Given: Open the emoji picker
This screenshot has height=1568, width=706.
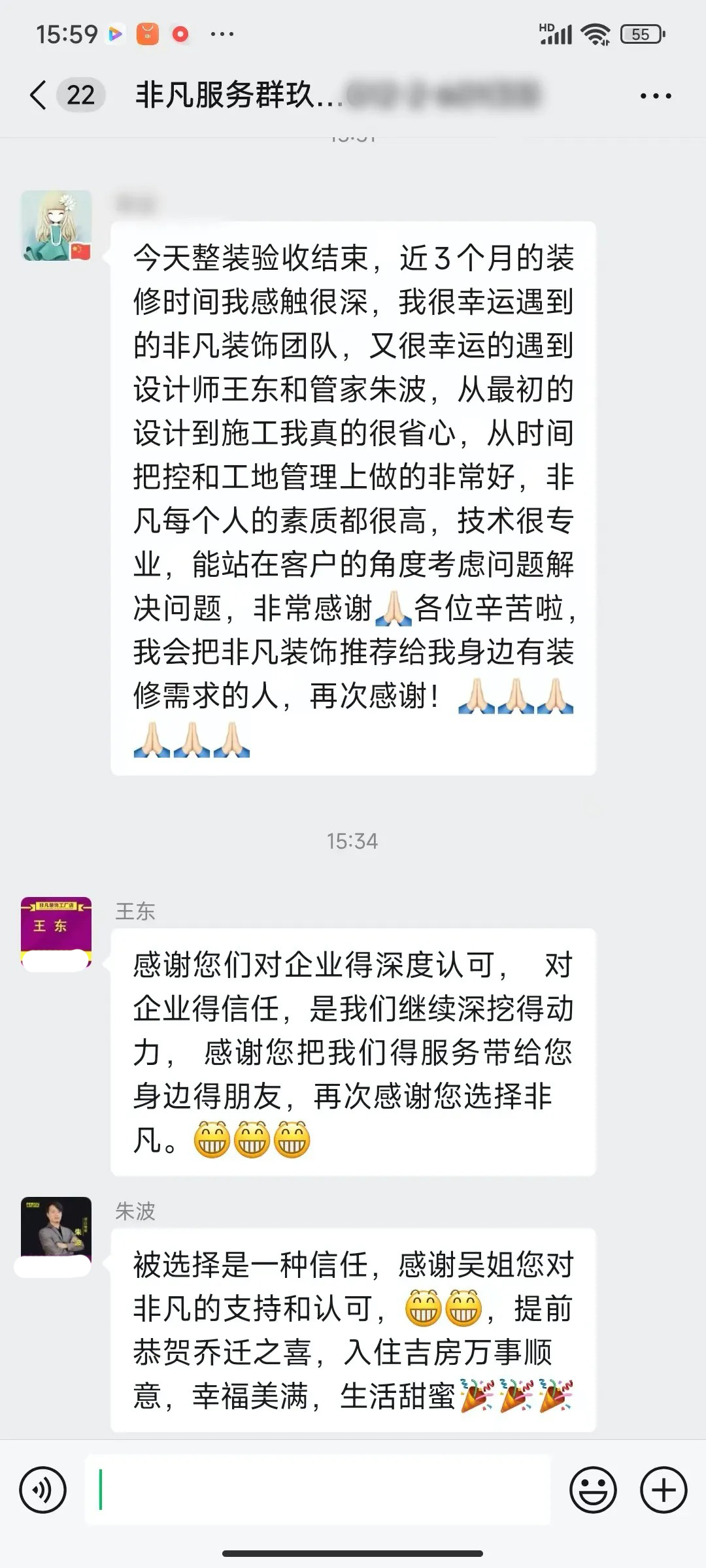Looking at the screenshot, I should 593,1490.
